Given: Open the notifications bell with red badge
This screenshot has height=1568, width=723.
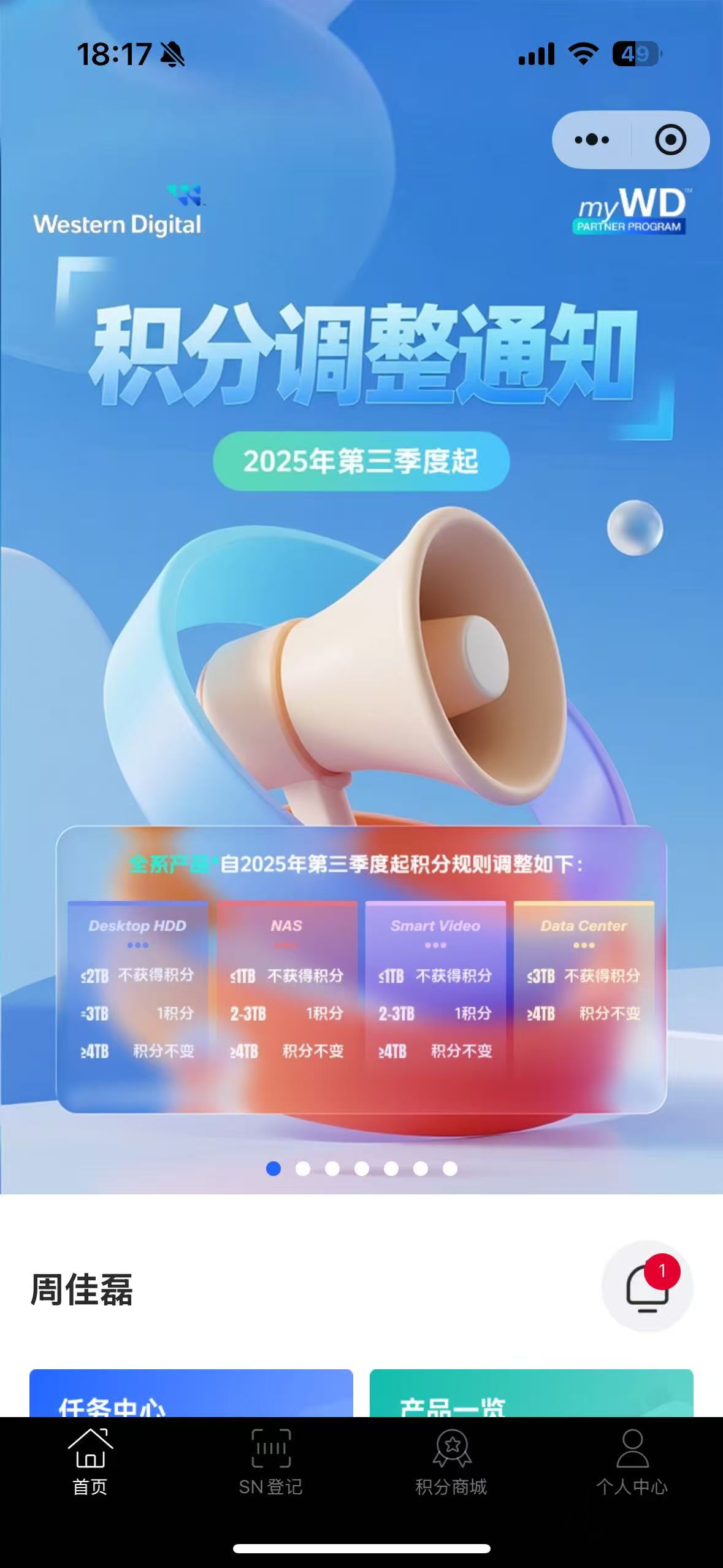Looking at the screenshot, I should click(647, 1287).
